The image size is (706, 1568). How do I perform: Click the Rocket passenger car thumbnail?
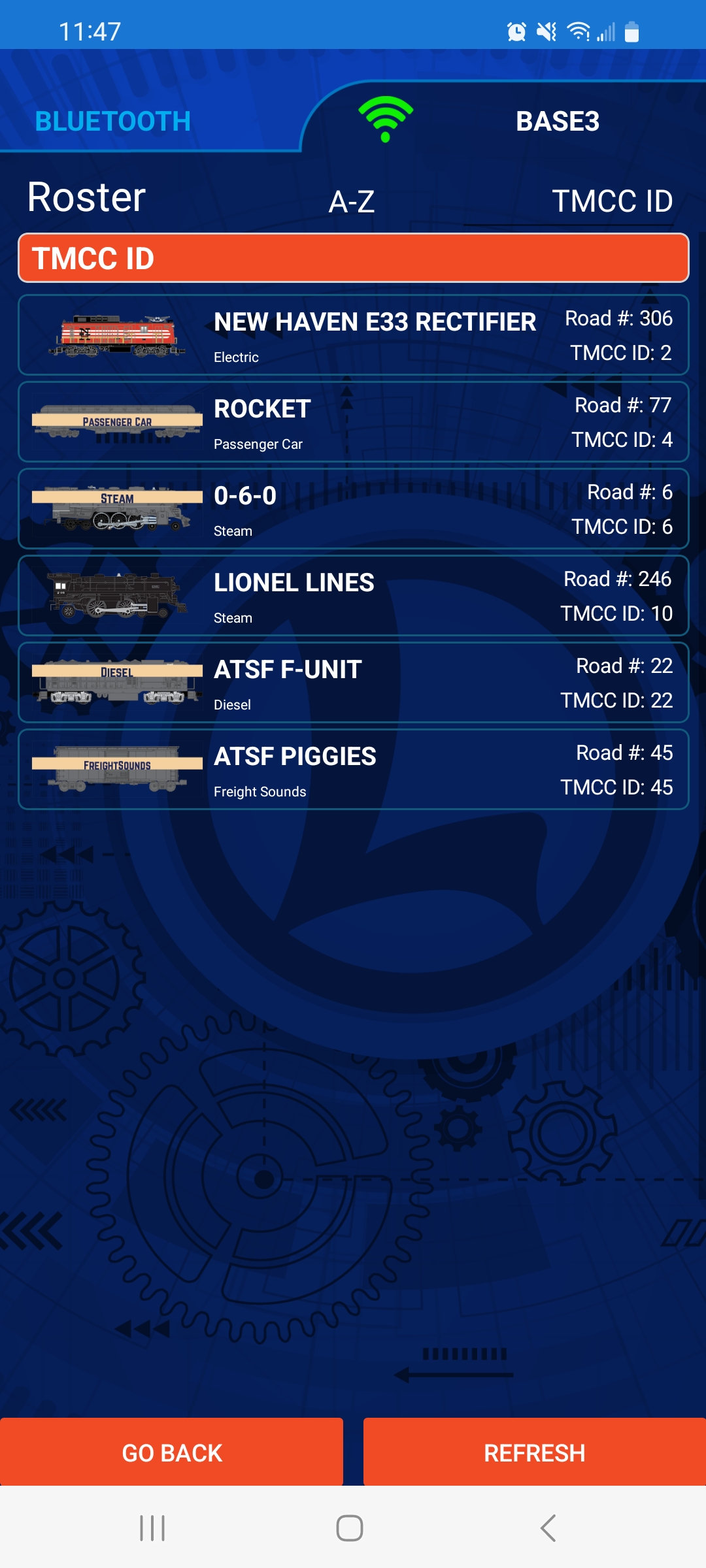[116, 421]
